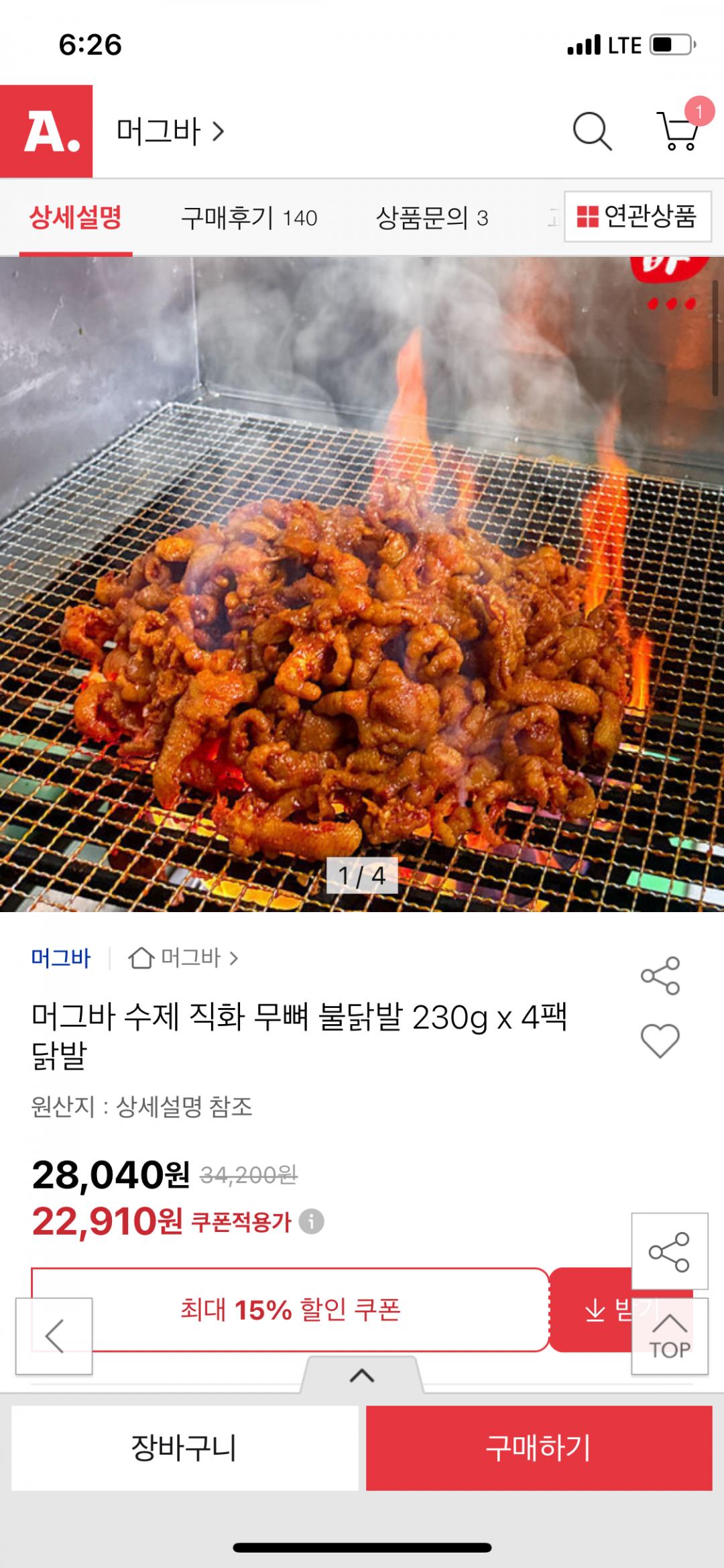Viewport: 724px width, 1568px height.
Task: Add item to 장바구니
Action: [x=184, y=1449]
